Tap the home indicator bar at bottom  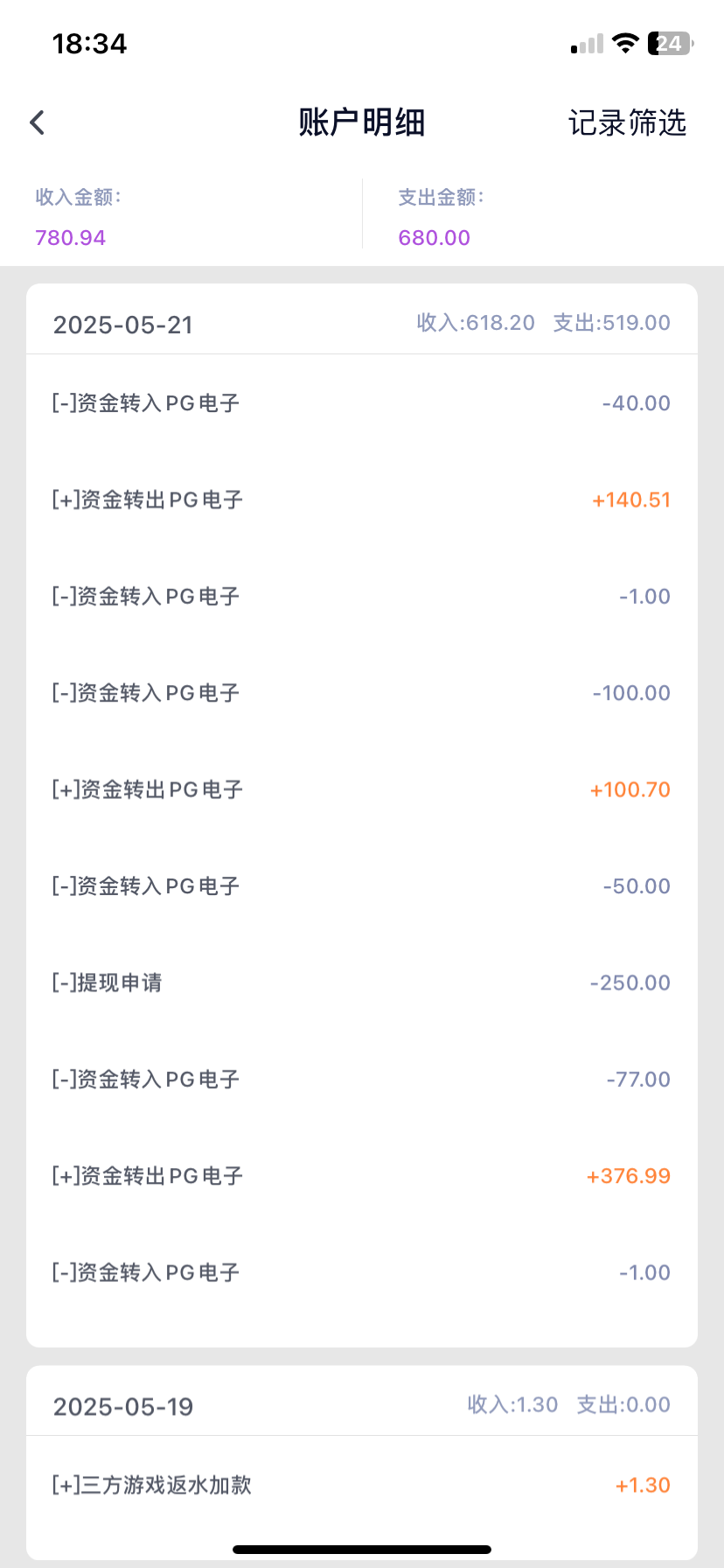click(x=361, y=1550)
